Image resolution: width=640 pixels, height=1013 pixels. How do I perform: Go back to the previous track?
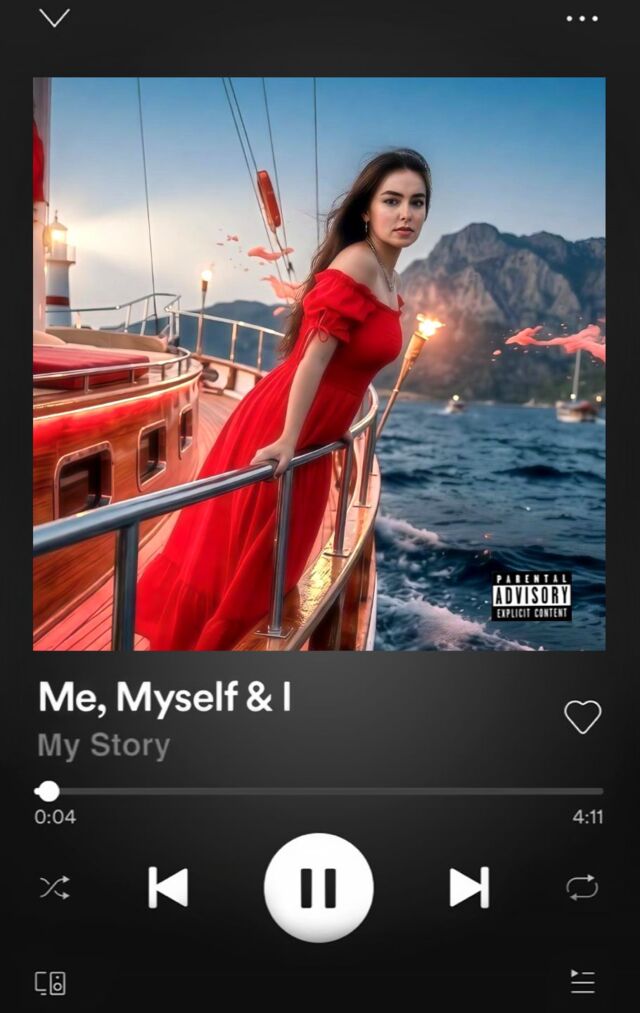click(x=168, y=887)
